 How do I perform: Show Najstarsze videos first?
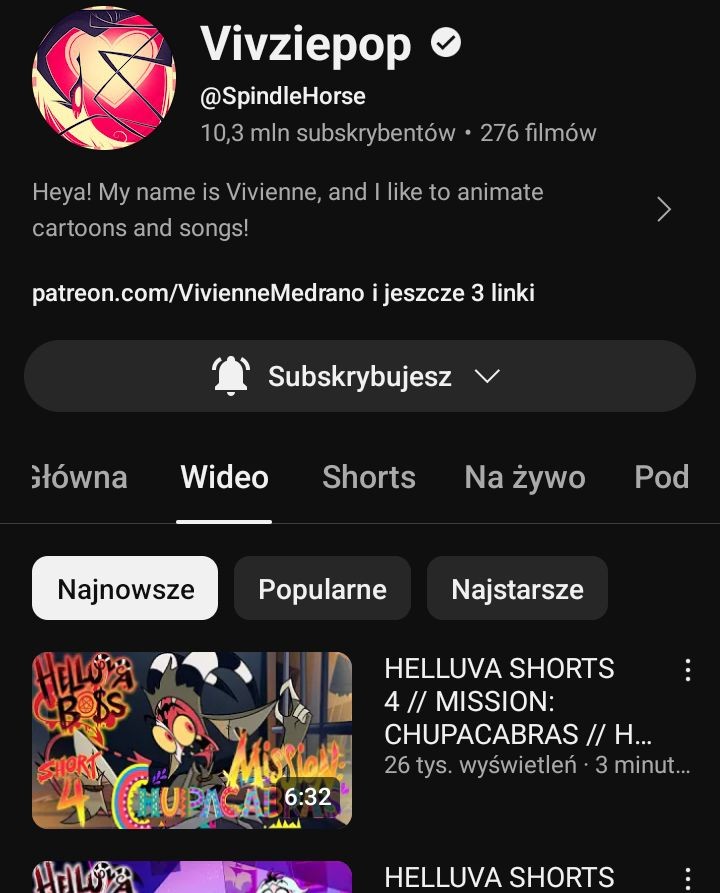click(x=517, y=589)
